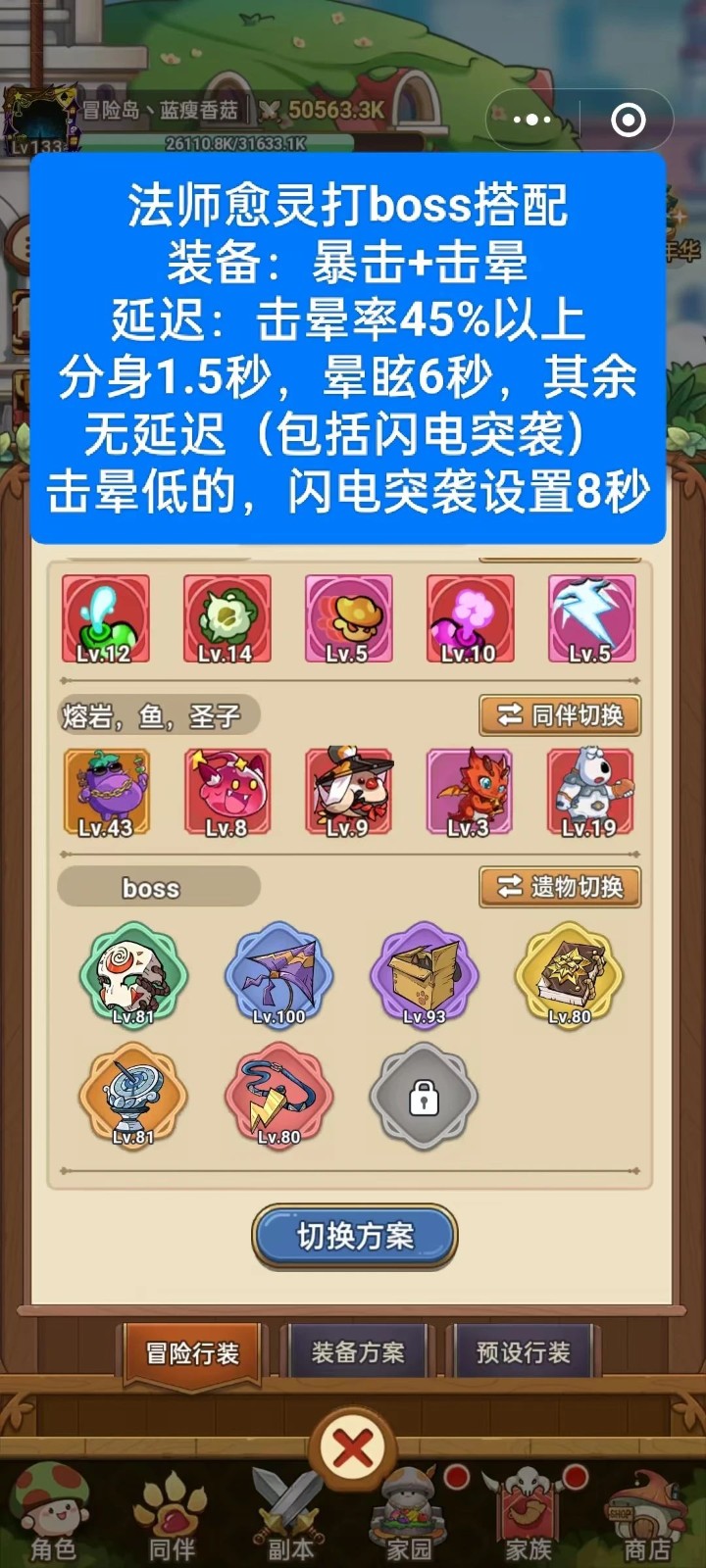The height and width of the screenshot is (1568, 706).
Task: Go to the 同伴 companions section
Action: pos(172,1514)
